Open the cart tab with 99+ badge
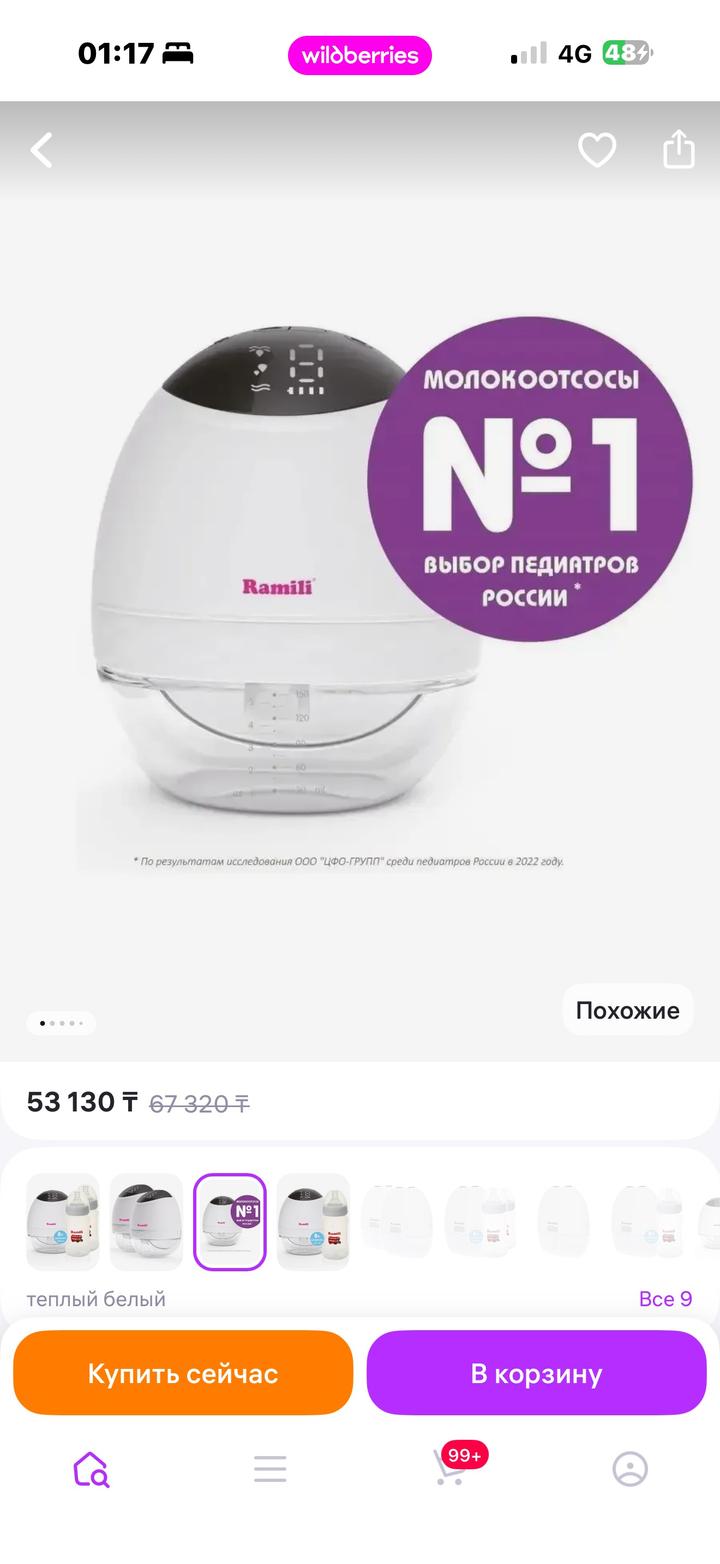 [450, 1469]
